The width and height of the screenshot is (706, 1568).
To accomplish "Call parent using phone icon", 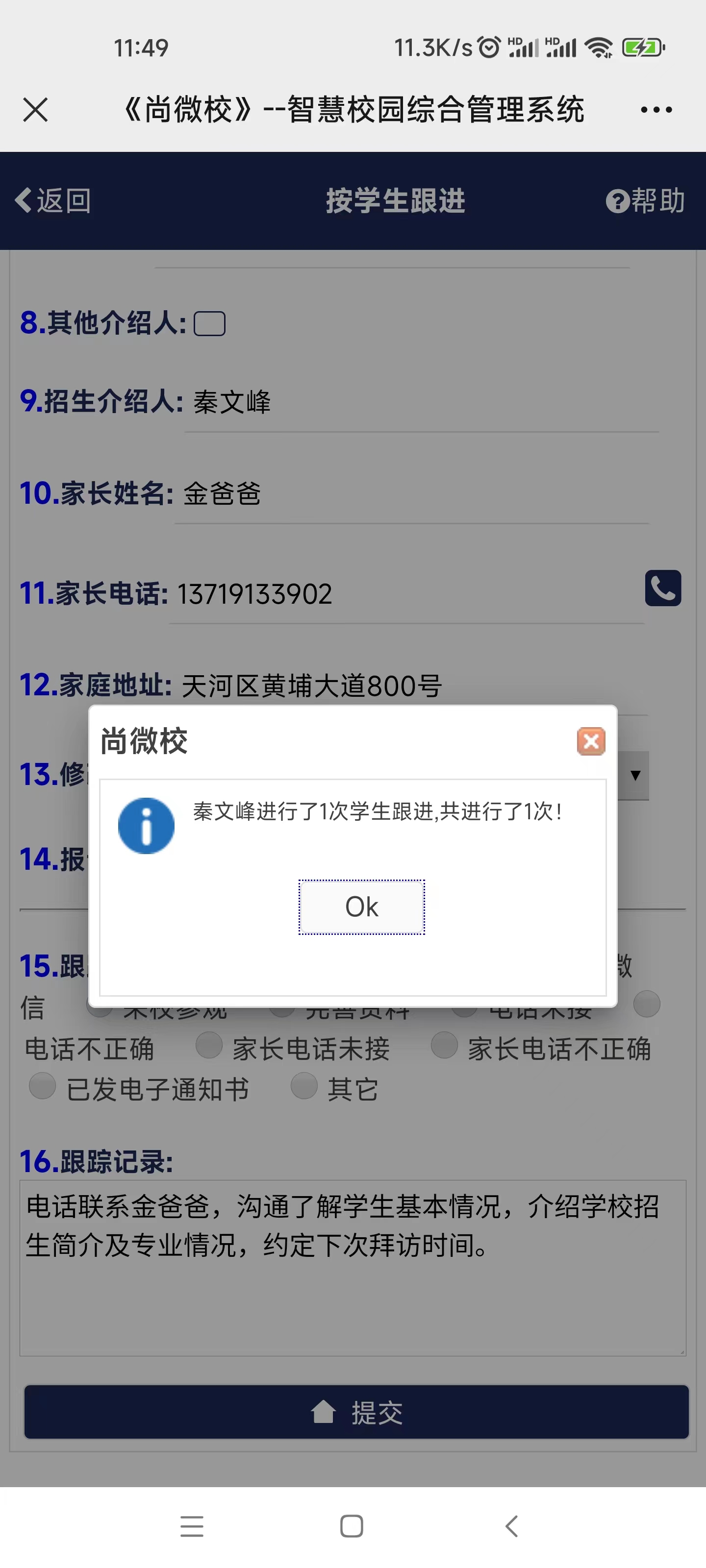I will 663,588.
